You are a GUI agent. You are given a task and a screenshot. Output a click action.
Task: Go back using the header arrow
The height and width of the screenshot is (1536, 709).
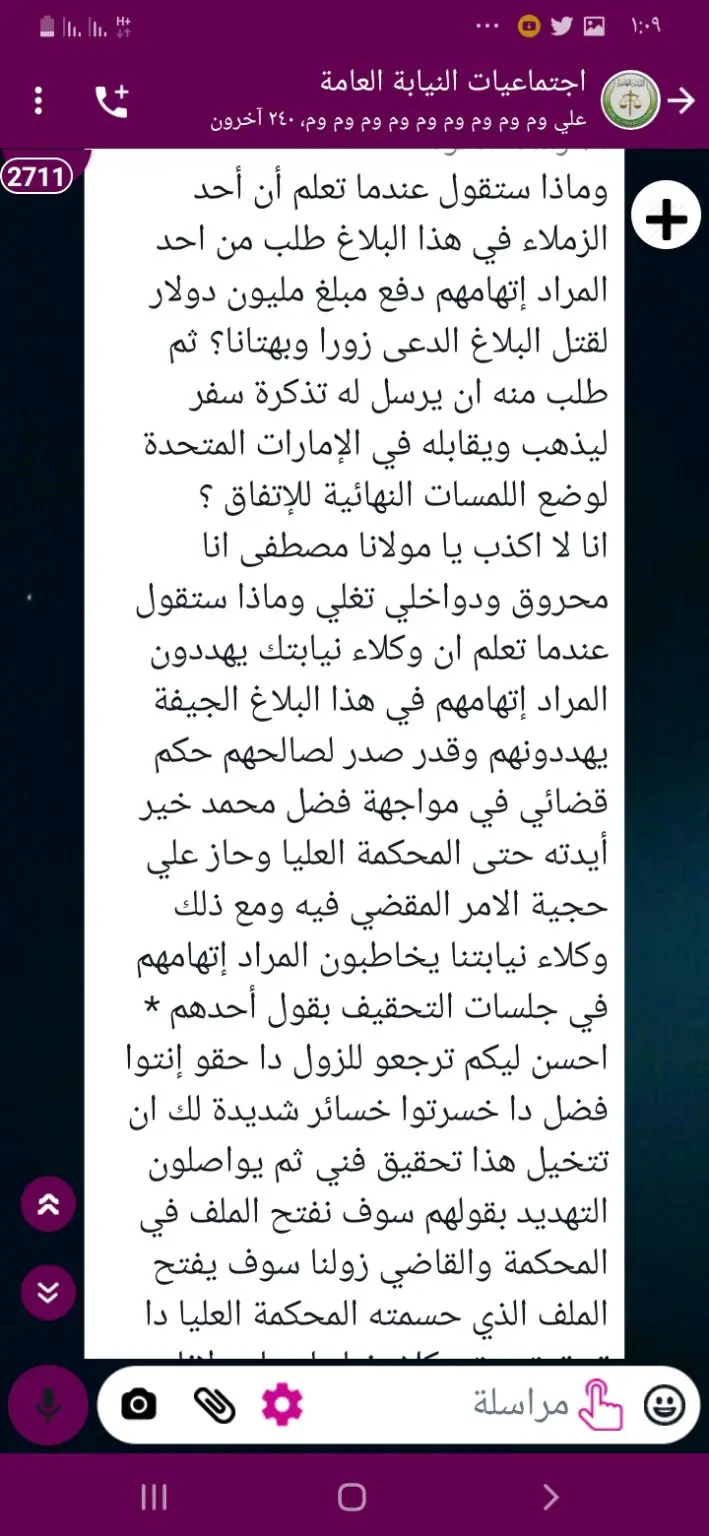681,101
